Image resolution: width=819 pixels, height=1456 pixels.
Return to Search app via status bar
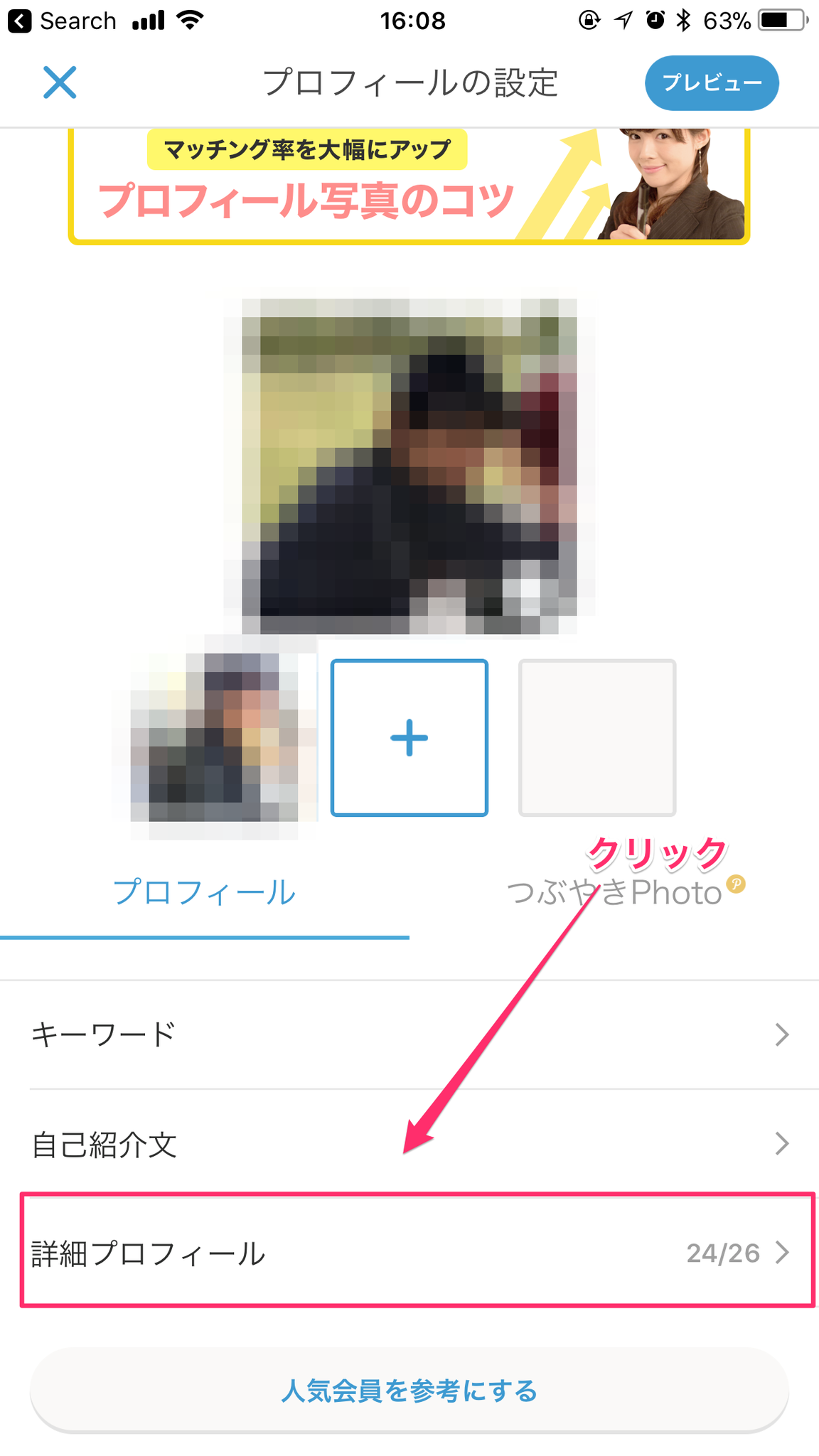pyautogui.click(x=61, y=21)
